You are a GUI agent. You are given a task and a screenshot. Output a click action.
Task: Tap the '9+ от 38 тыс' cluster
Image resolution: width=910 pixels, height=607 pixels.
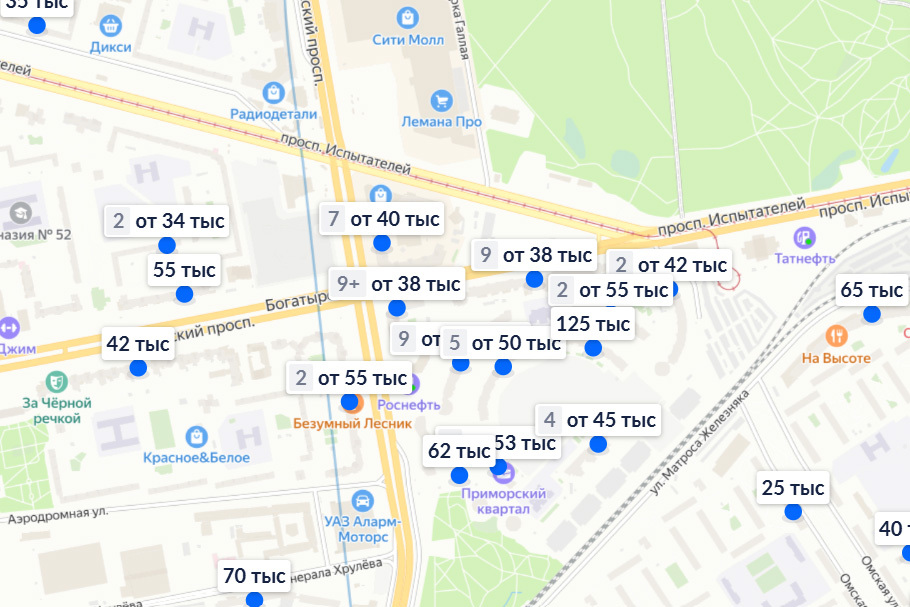point(397,284)
